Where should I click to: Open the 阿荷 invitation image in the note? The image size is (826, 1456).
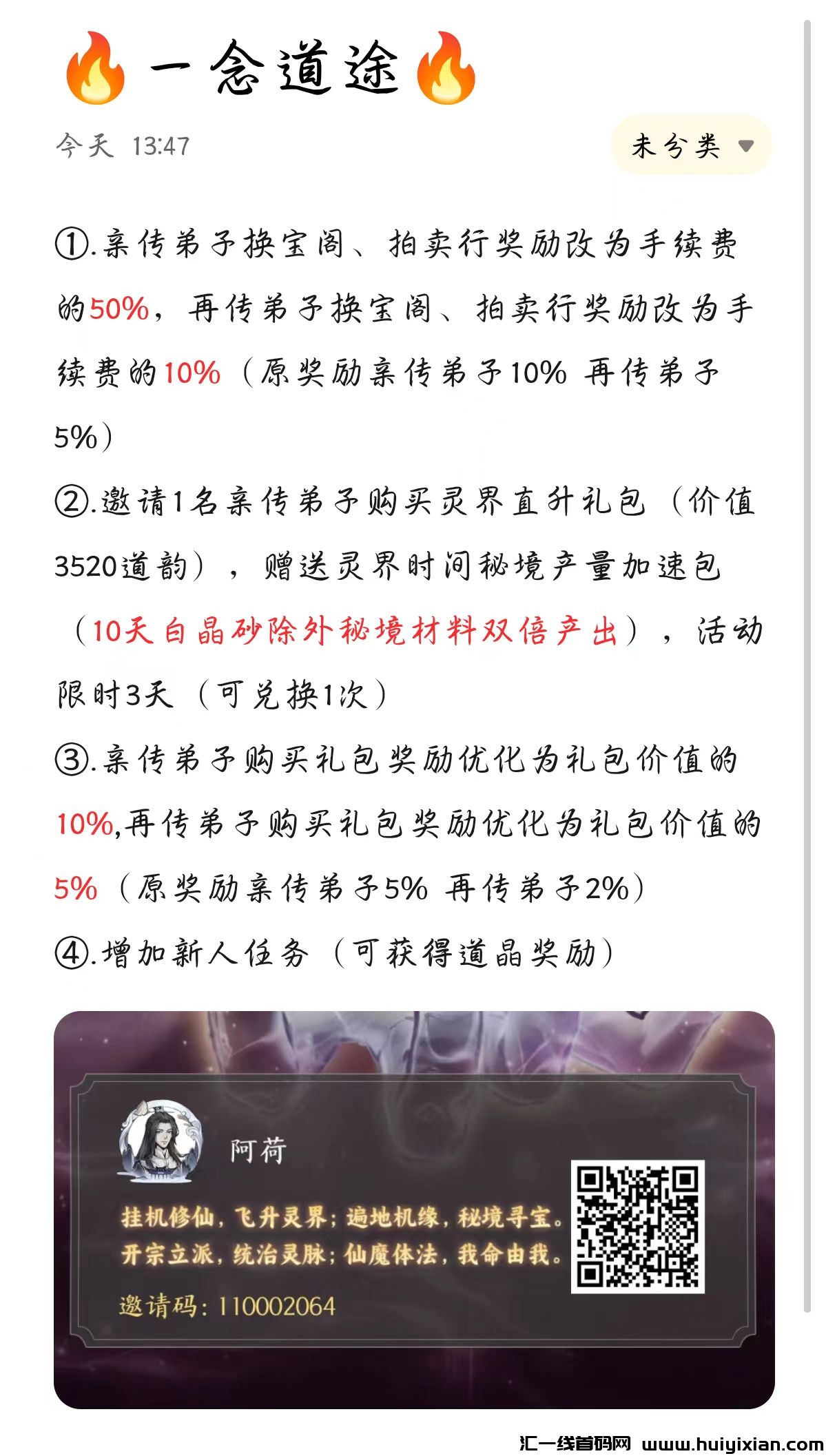[413, 1209]
